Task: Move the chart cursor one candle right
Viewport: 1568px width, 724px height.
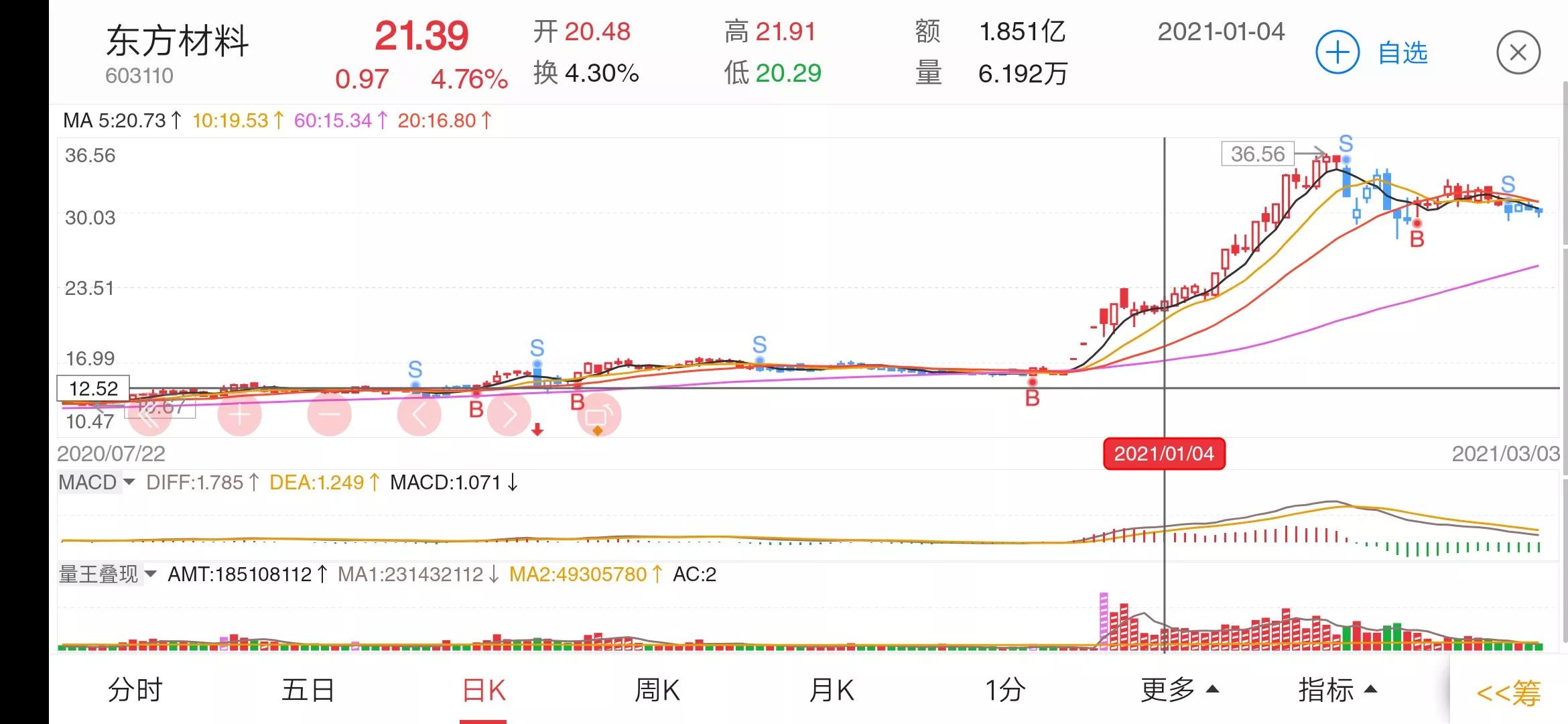Action: pyautogui.click(x=509, y=415)
